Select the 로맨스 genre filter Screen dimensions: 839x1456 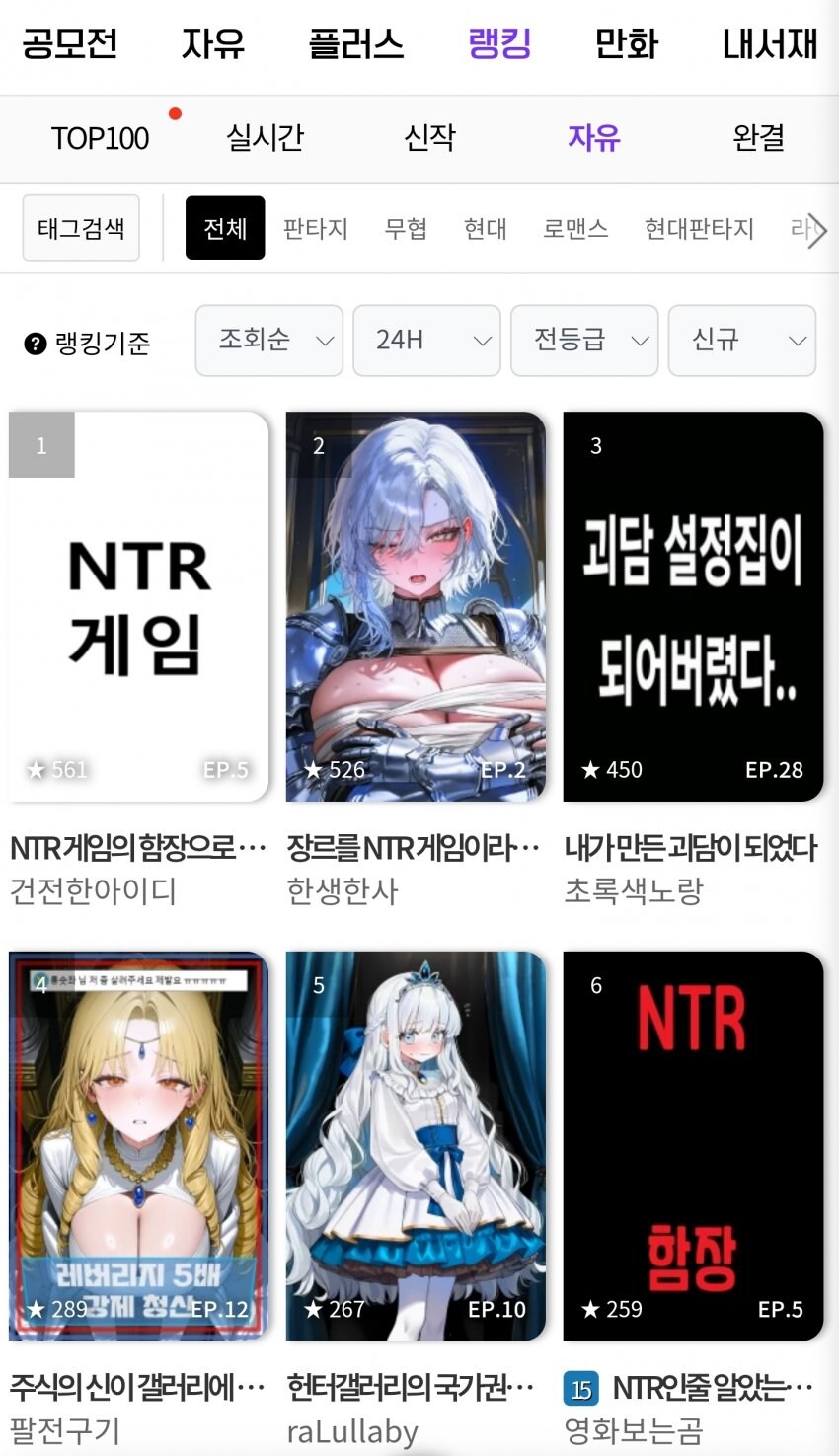pyautogui.click(x=575, y=228)
